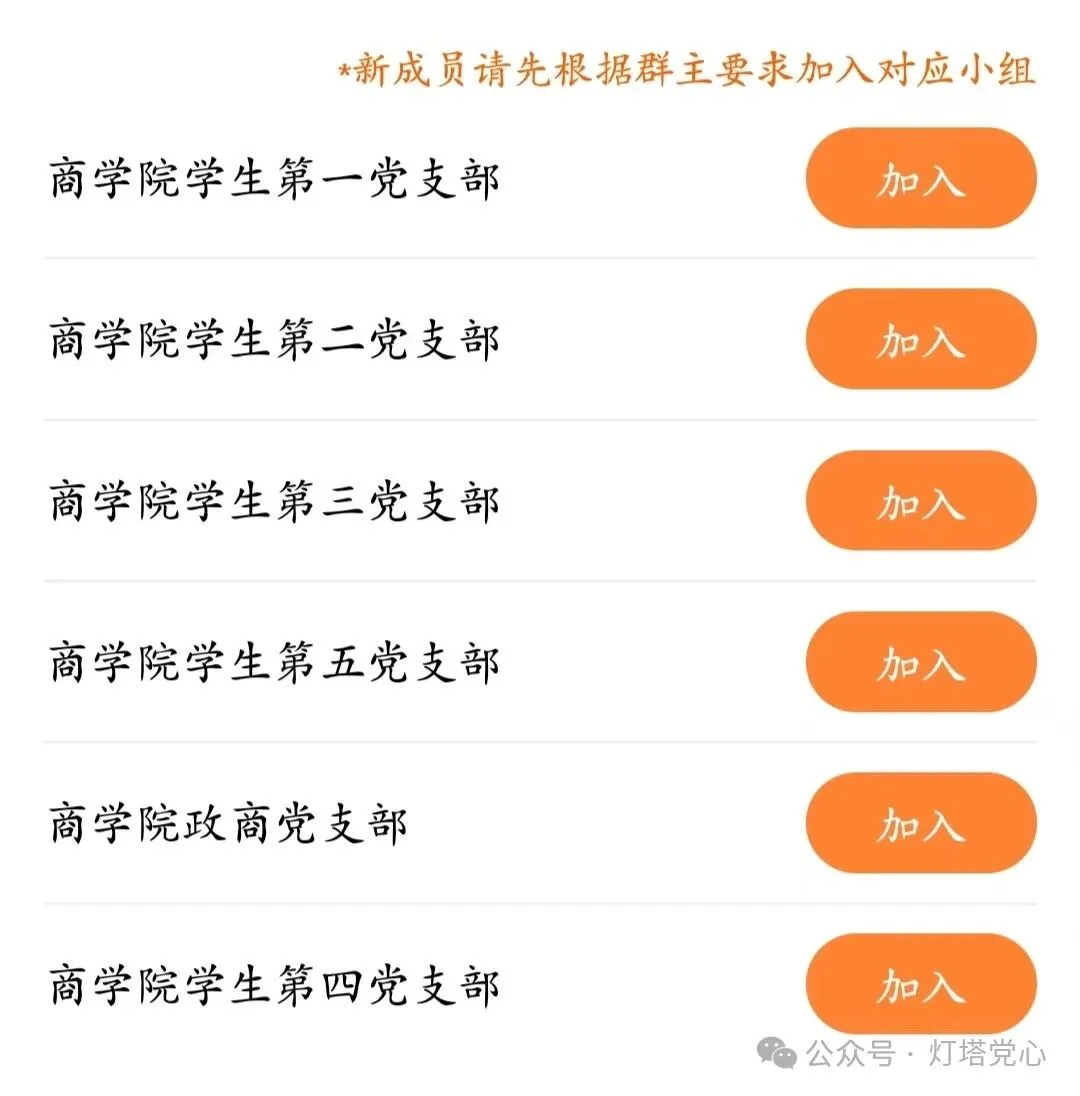The height and width of the screenshot is (1096, 1080).
Task: Select the 商学院学生第三党支部 group name
Action: click(x=275, y=501)
